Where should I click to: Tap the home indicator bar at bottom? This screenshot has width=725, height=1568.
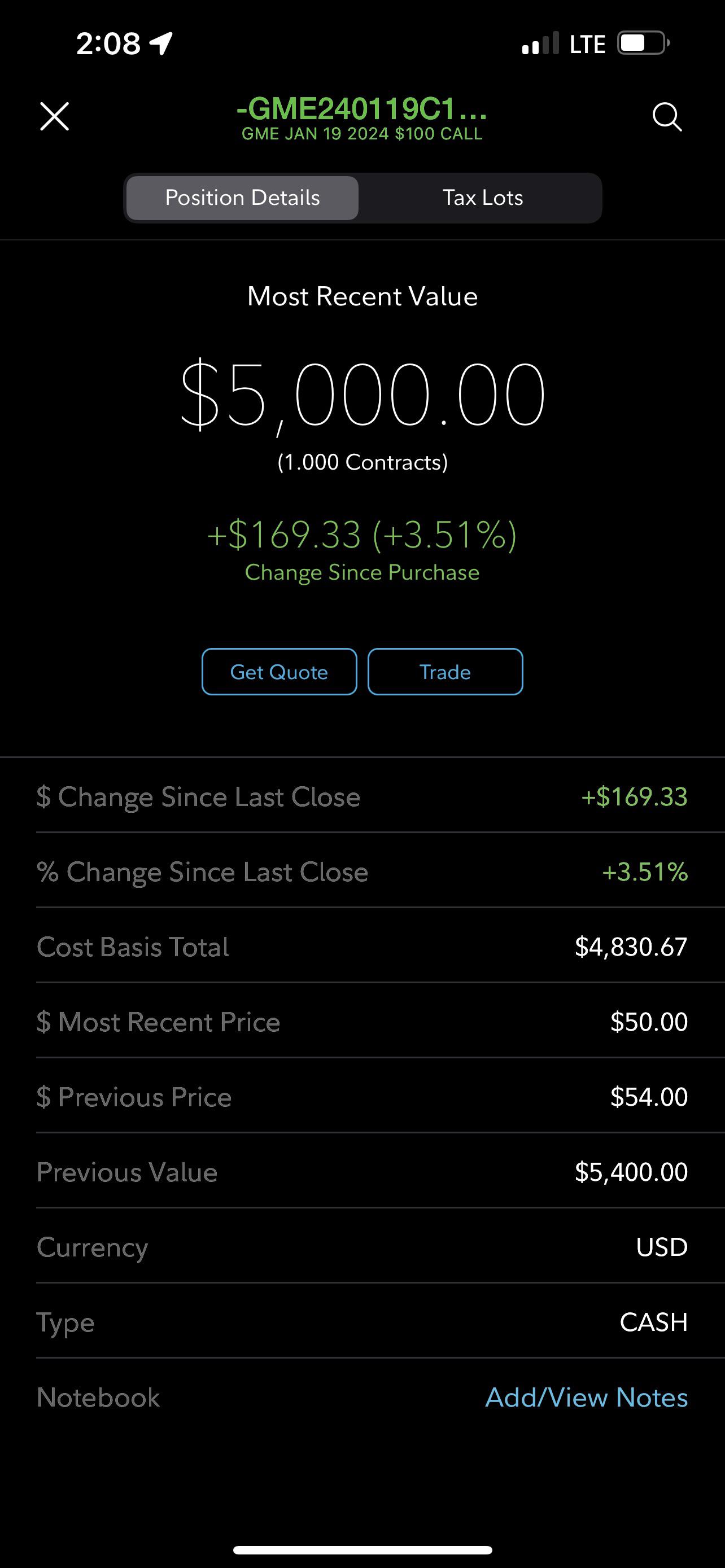coord(361,1549)
